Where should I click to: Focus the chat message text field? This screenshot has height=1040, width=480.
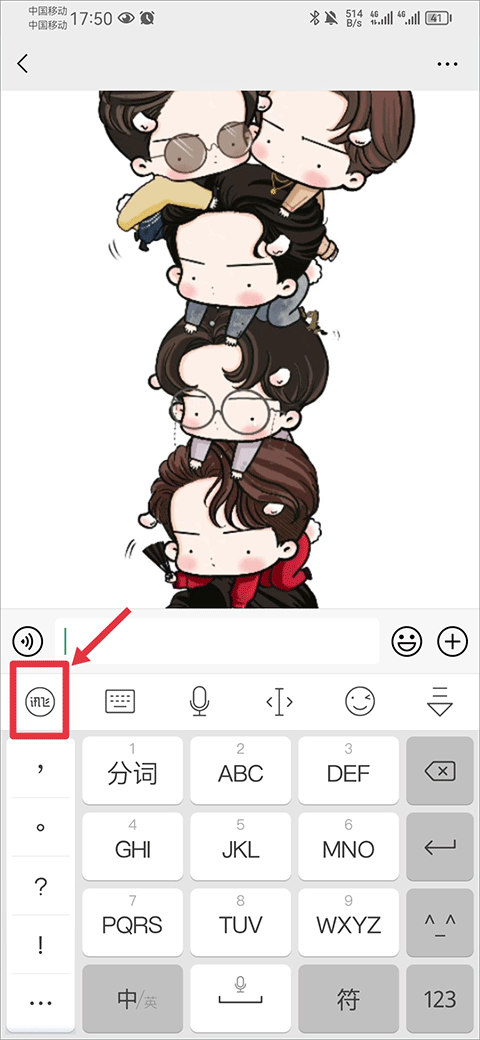pyautogui.click(x=217, y=641)
